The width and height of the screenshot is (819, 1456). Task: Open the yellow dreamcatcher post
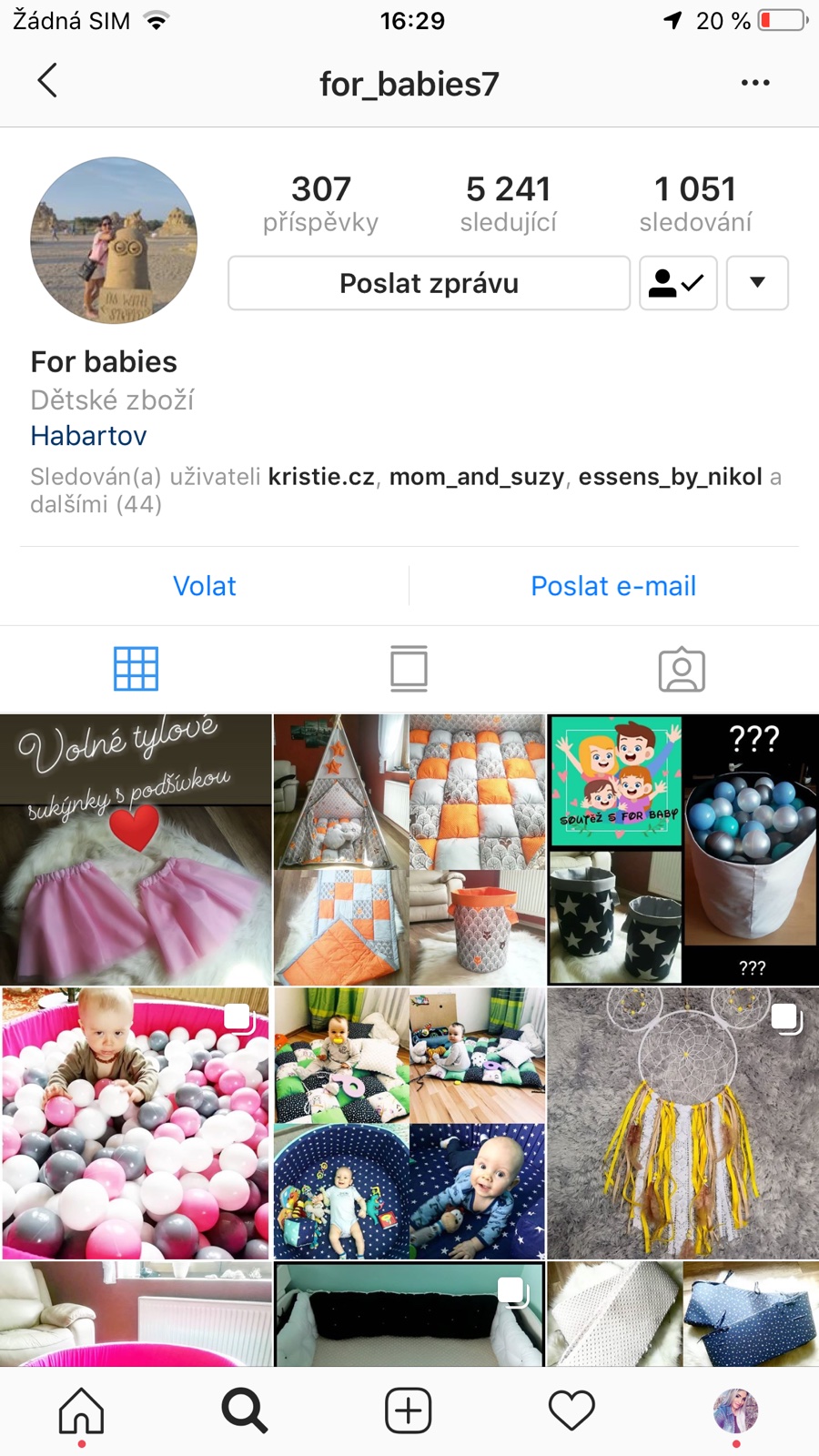coord(682,1123)
